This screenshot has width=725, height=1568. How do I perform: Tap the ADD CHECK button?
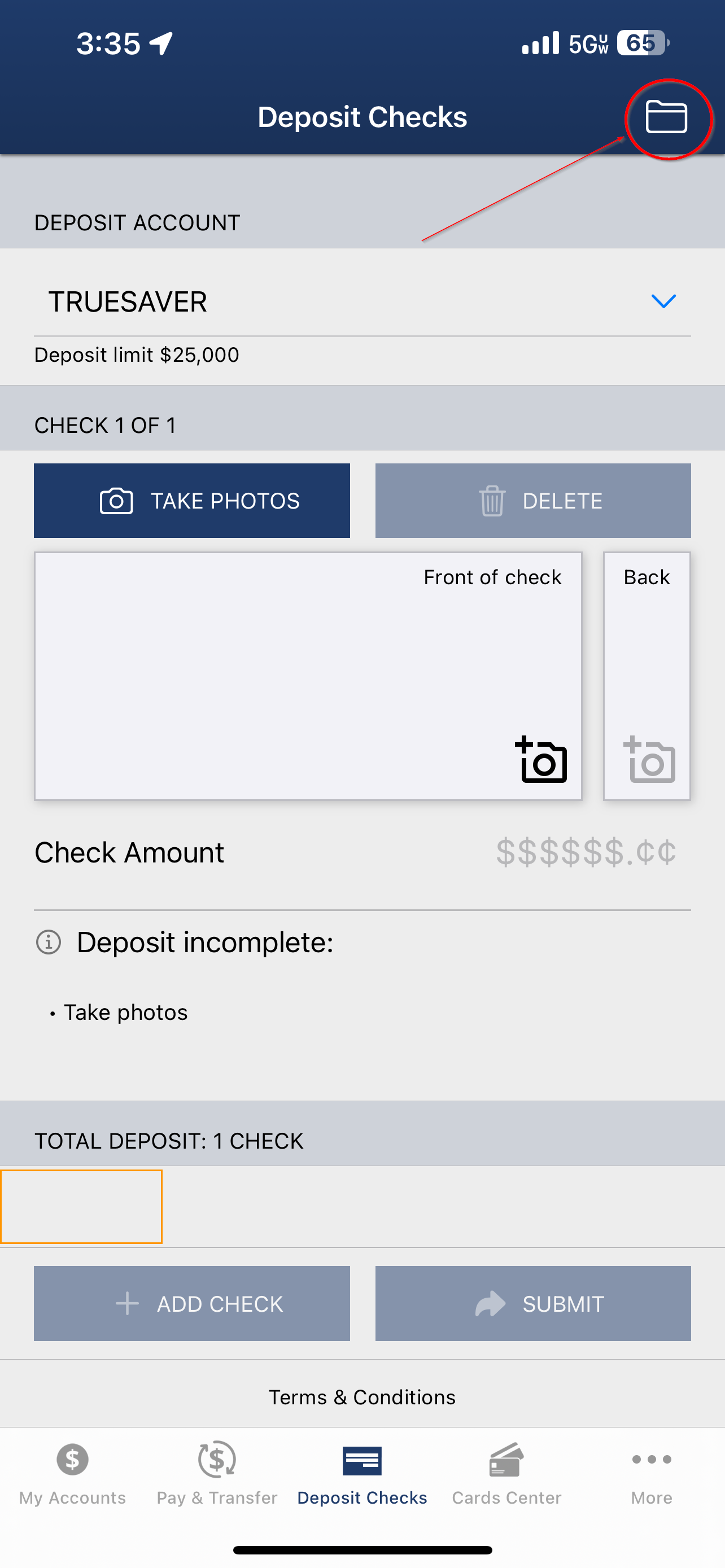(191, 1303)
